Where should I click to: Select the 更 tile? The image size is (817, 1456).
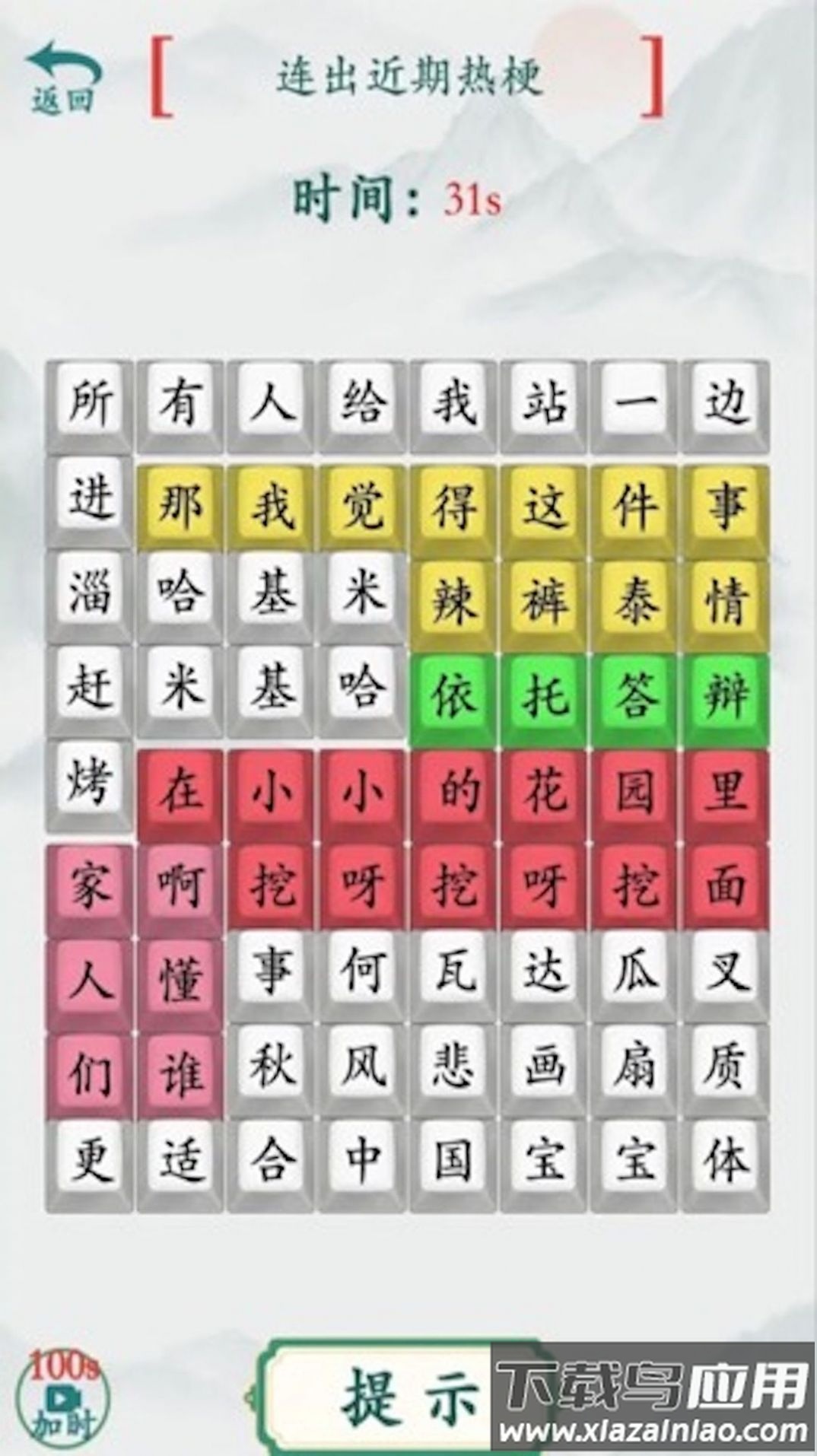pyautogui.click(x=90, y=1160)
